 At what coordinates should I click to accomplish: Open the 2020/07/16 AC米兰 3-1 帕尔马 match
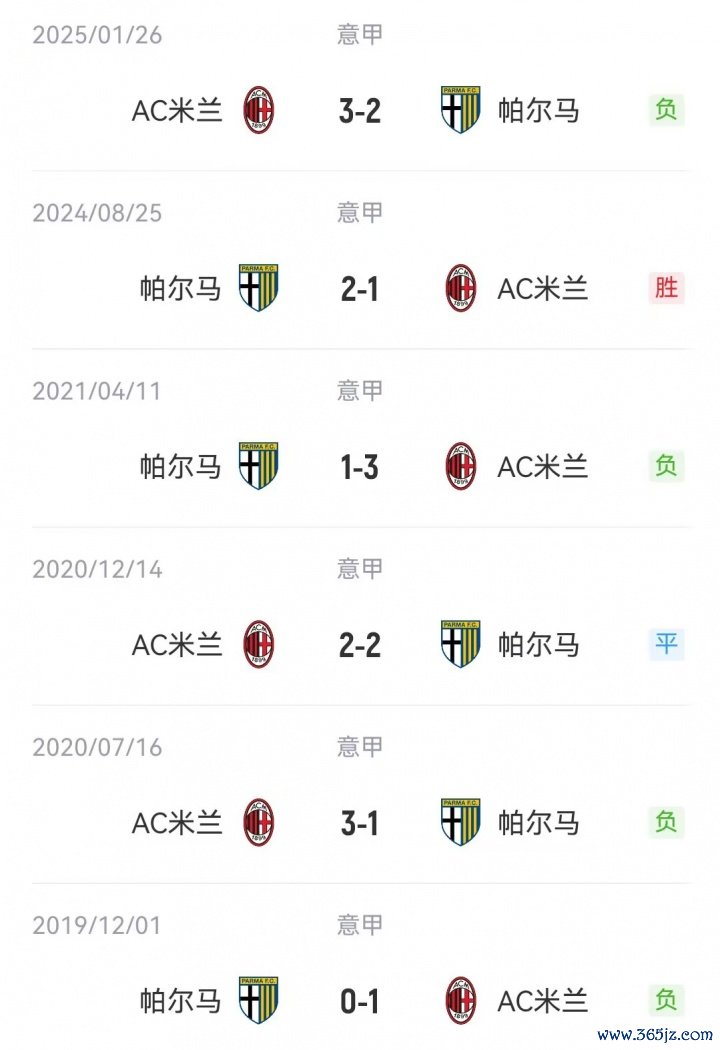coord(360,823)
